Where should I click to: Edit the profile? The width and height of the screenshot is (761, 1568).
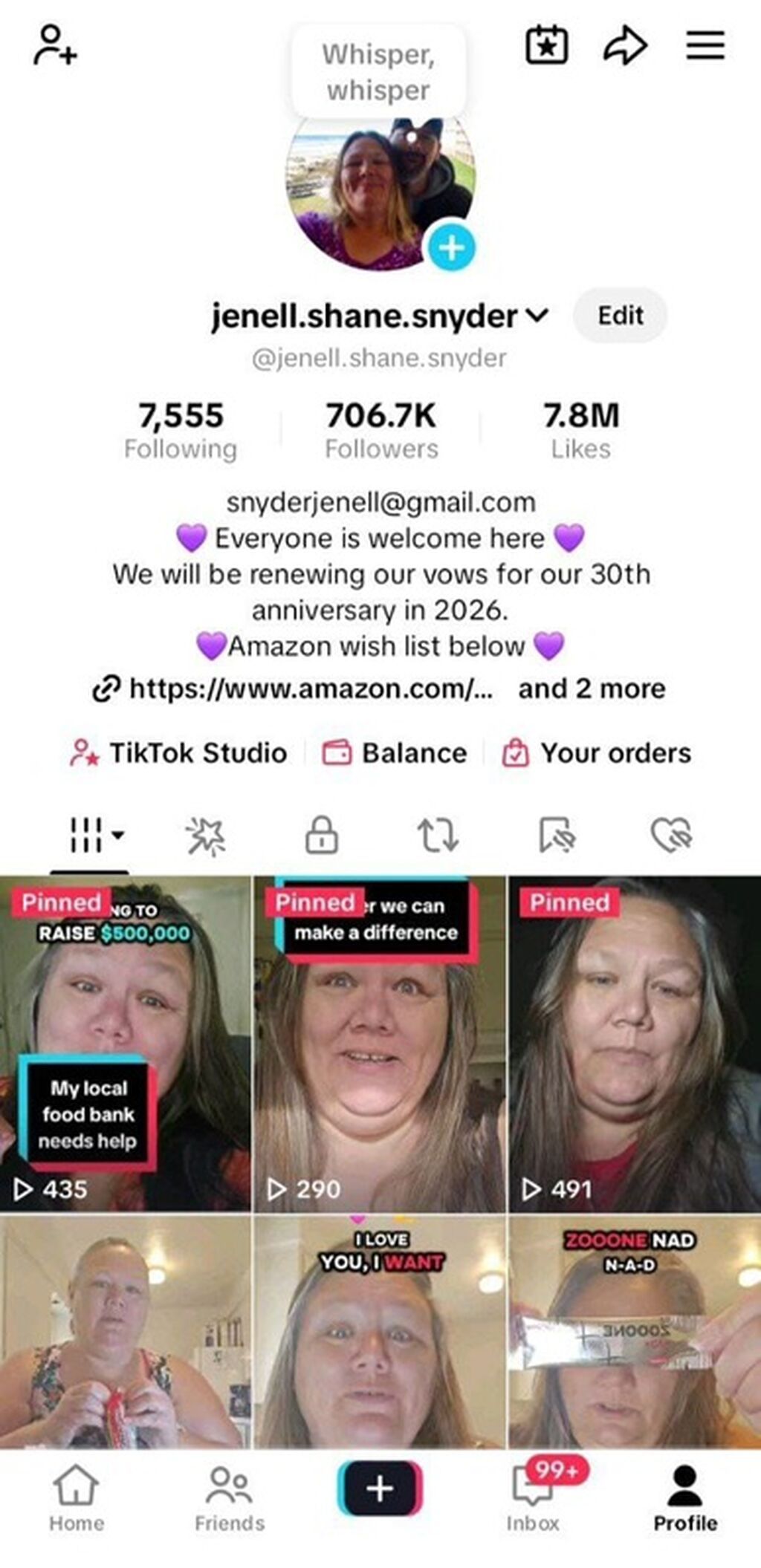click(620, 316)
